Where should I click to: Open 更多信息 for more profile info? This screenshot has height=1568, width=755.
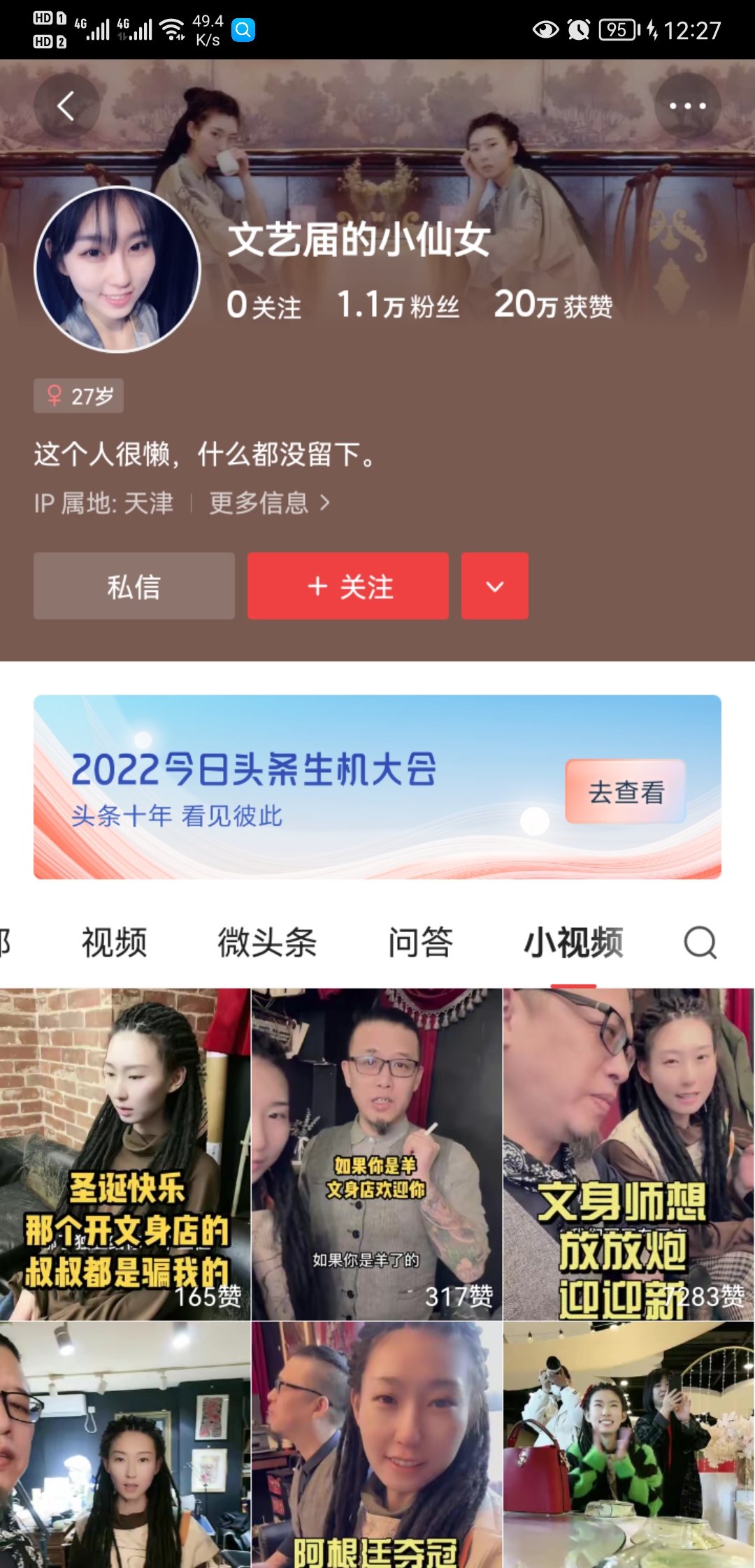pyautogui.click(x=269, y=503)
